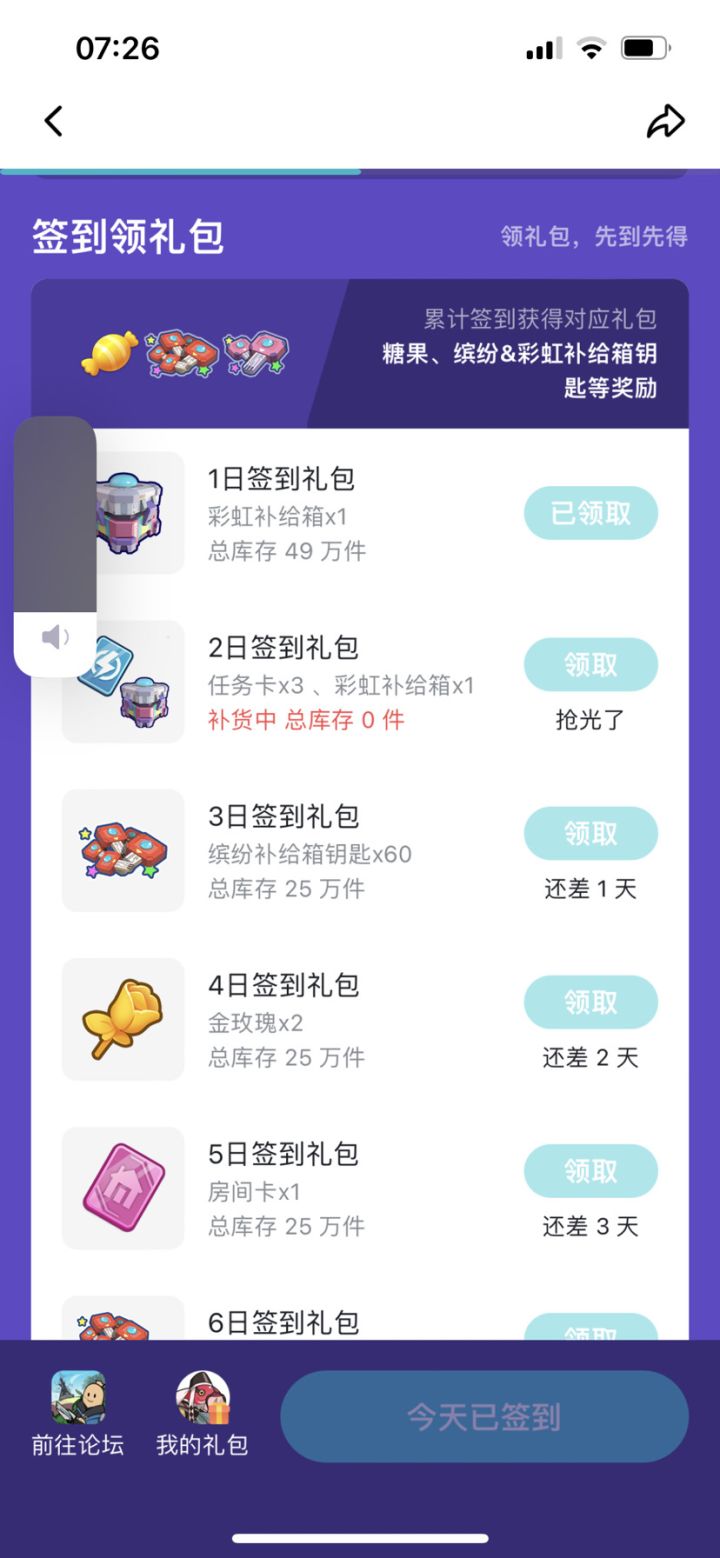Image resolution: width=720 pixels, height=1558 pixels.
Task: Tap the share arrow at top right
Action: pos(665,120)
